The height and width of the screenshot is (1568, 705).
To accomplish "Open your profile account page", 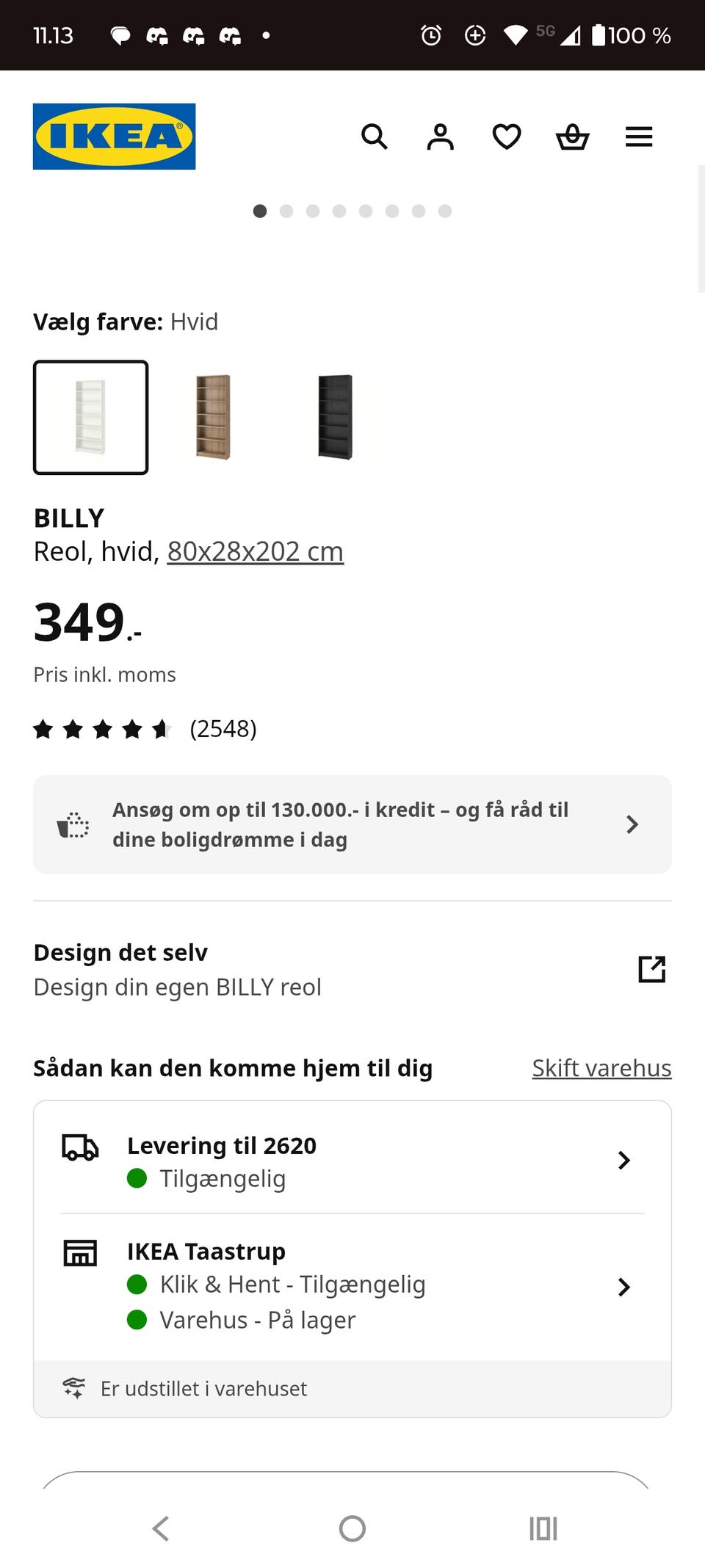I will 440,137.
